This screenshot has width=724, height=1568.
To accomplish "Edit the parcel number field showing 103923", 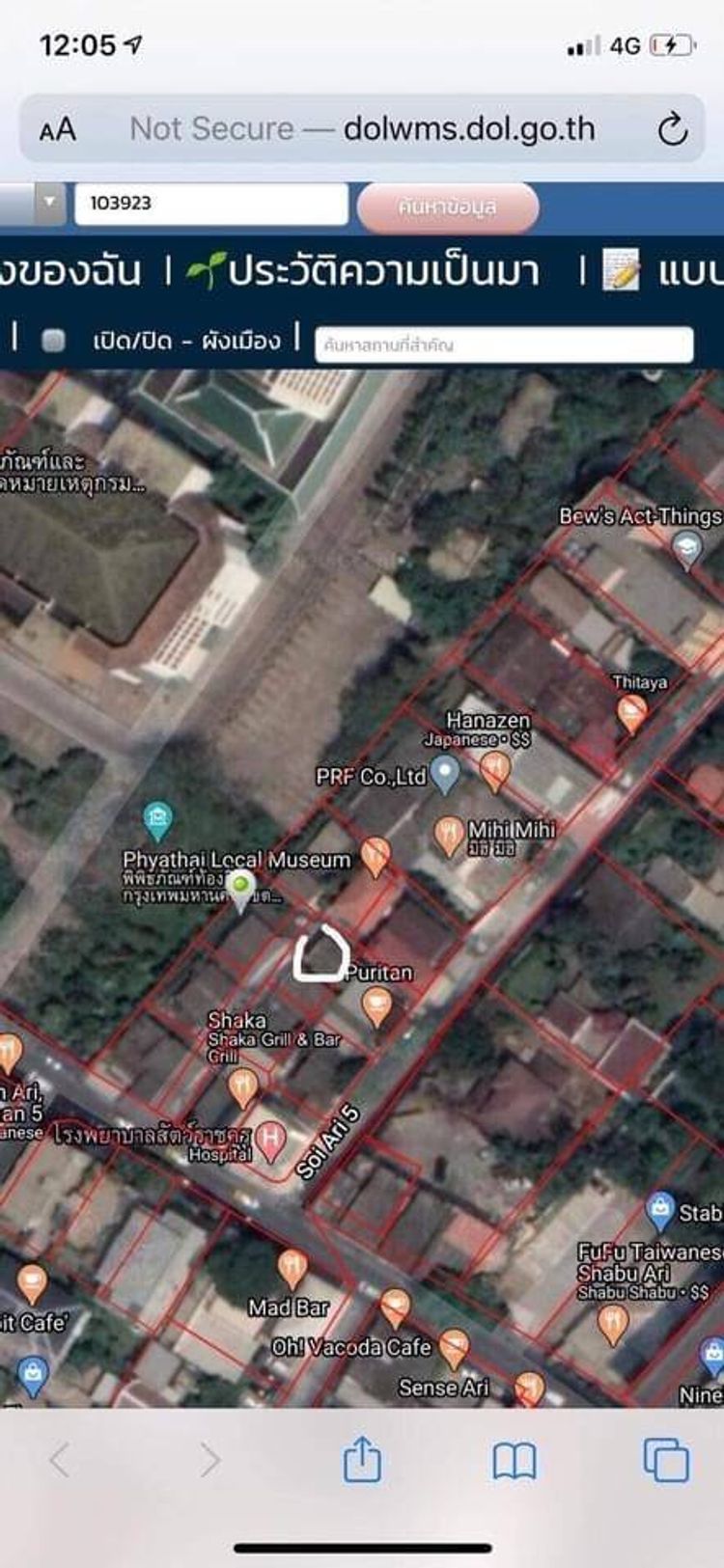I will [210, 204].
